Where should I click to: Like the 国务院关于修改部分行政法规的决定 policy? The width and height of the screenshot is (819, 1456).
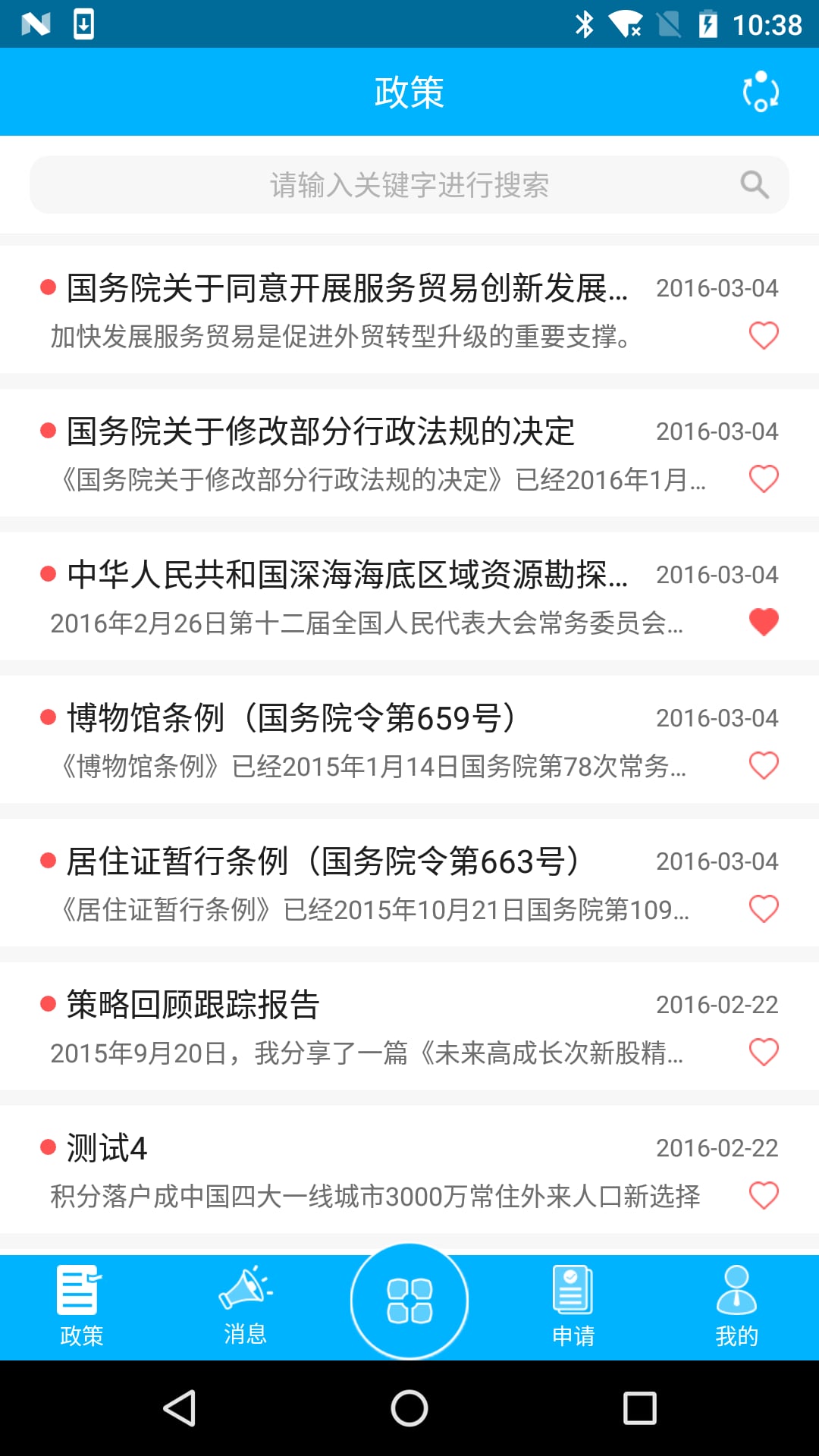764,479
